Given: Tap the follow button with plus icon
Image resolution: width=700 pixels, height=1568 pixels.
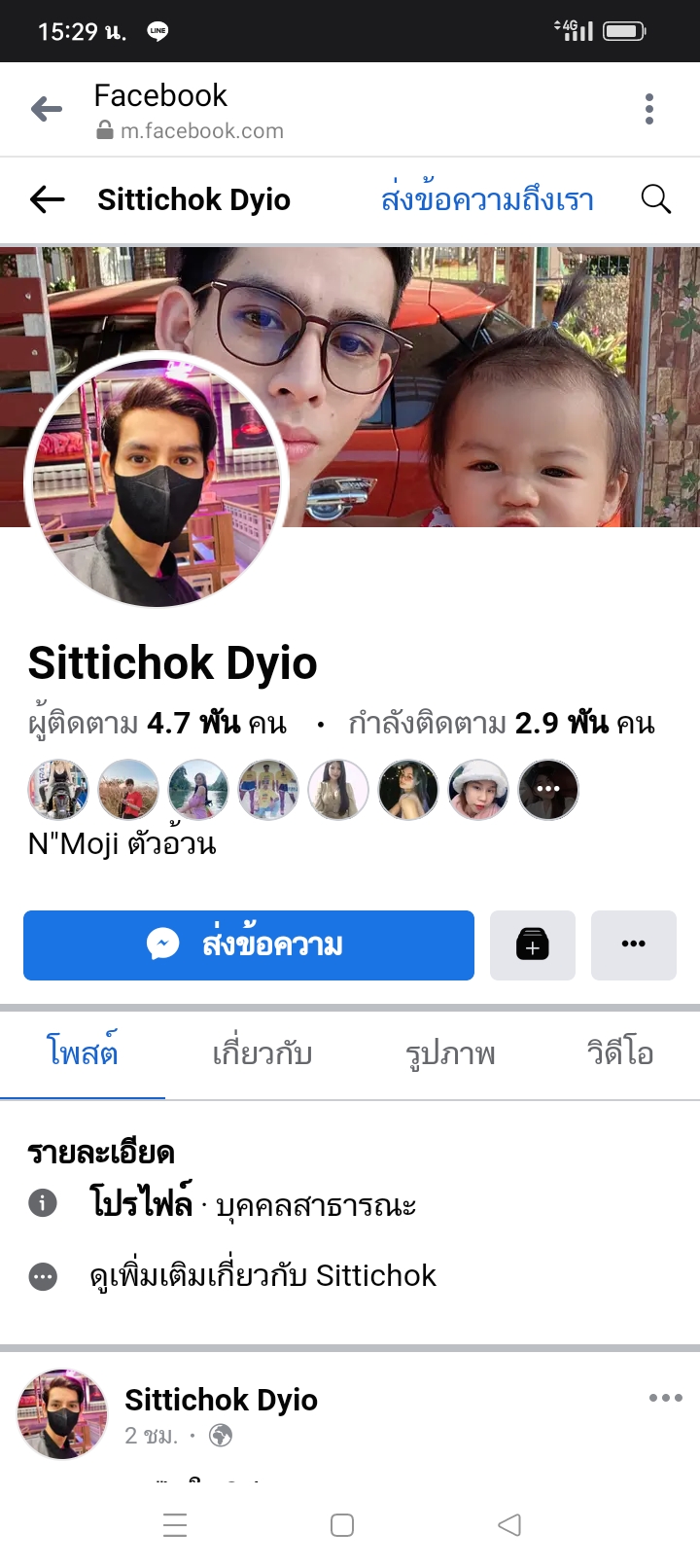Looking at the screenshot, I should 533,944.
